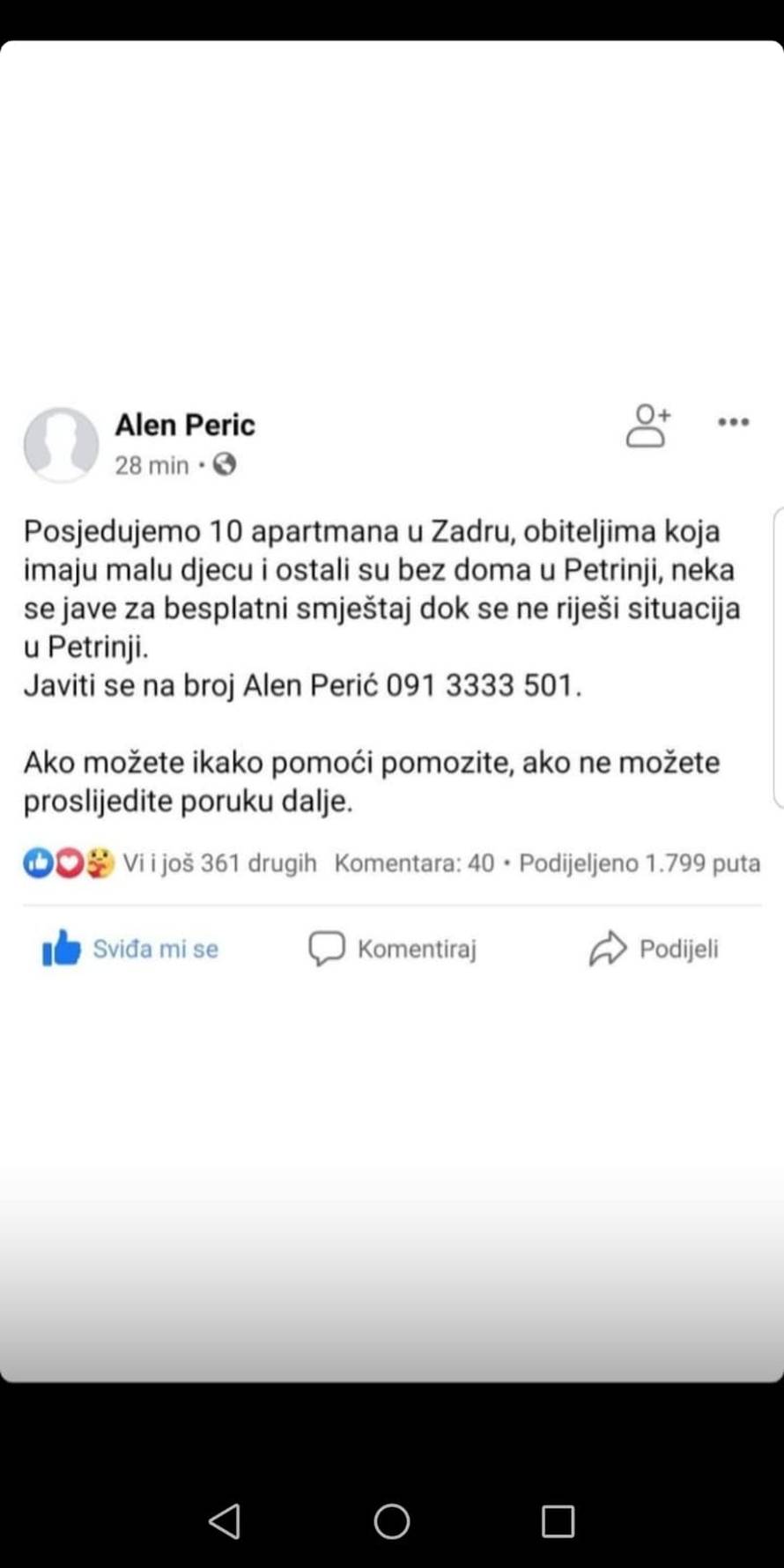Click the heart reaction icon
Image resolution: width=784 pixels, height=1568 pixels.
click(69, 863)
